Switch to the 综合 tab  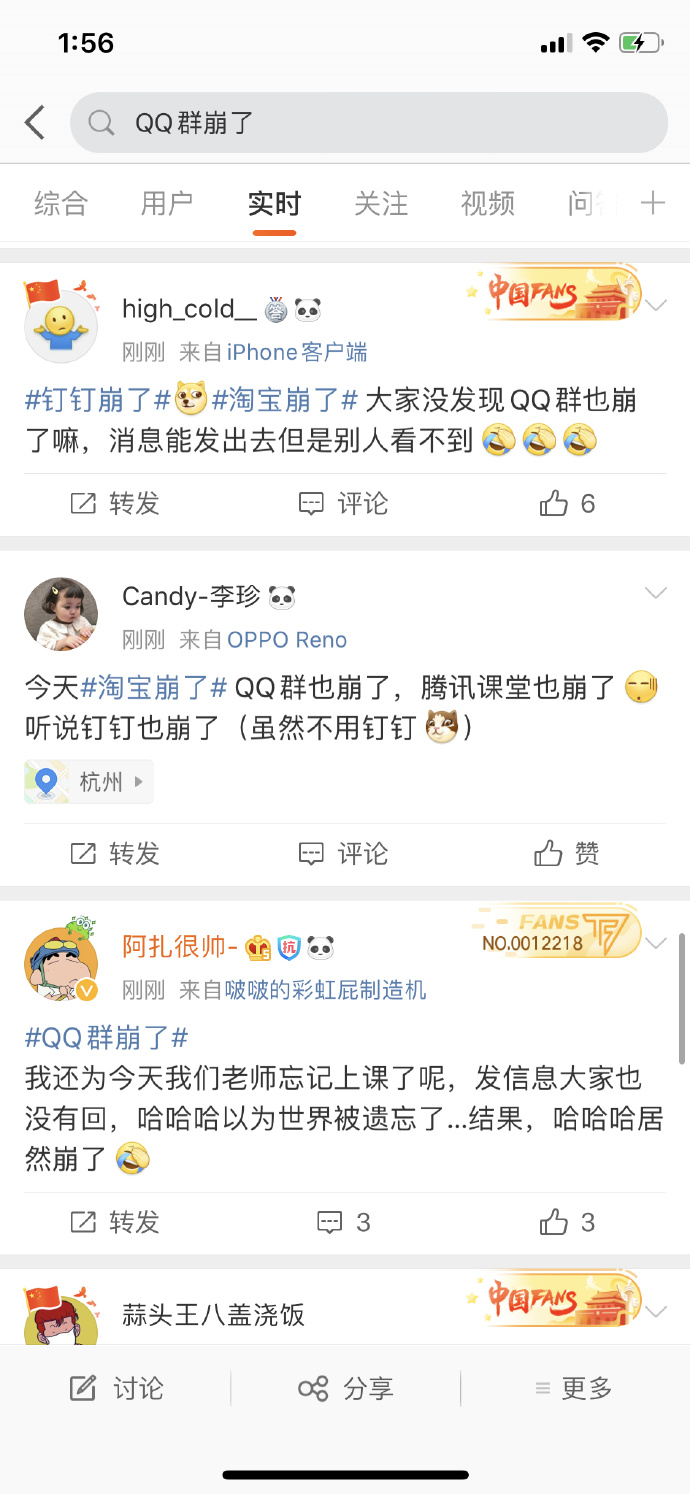pyautogui.click(x=61, y=204)
